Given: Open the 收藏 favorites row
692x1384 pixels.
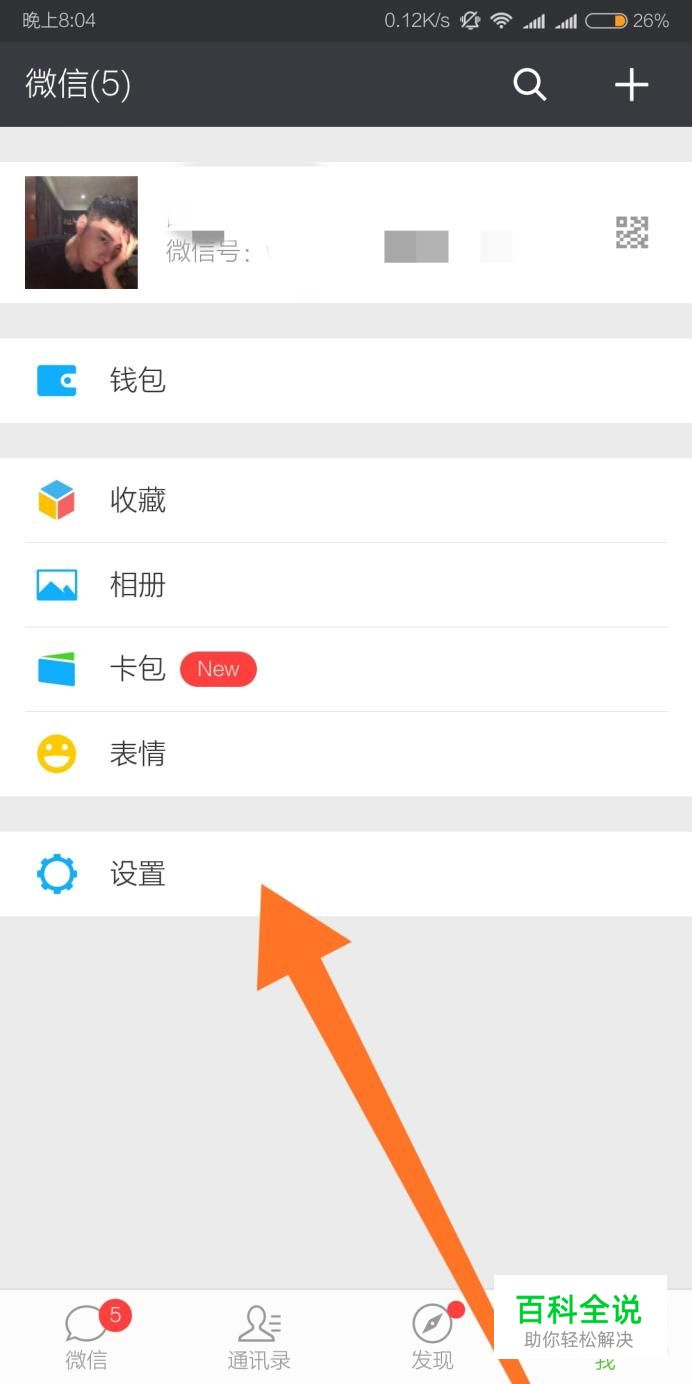Looking at the screenshot, I should click(x=346, y=500).
